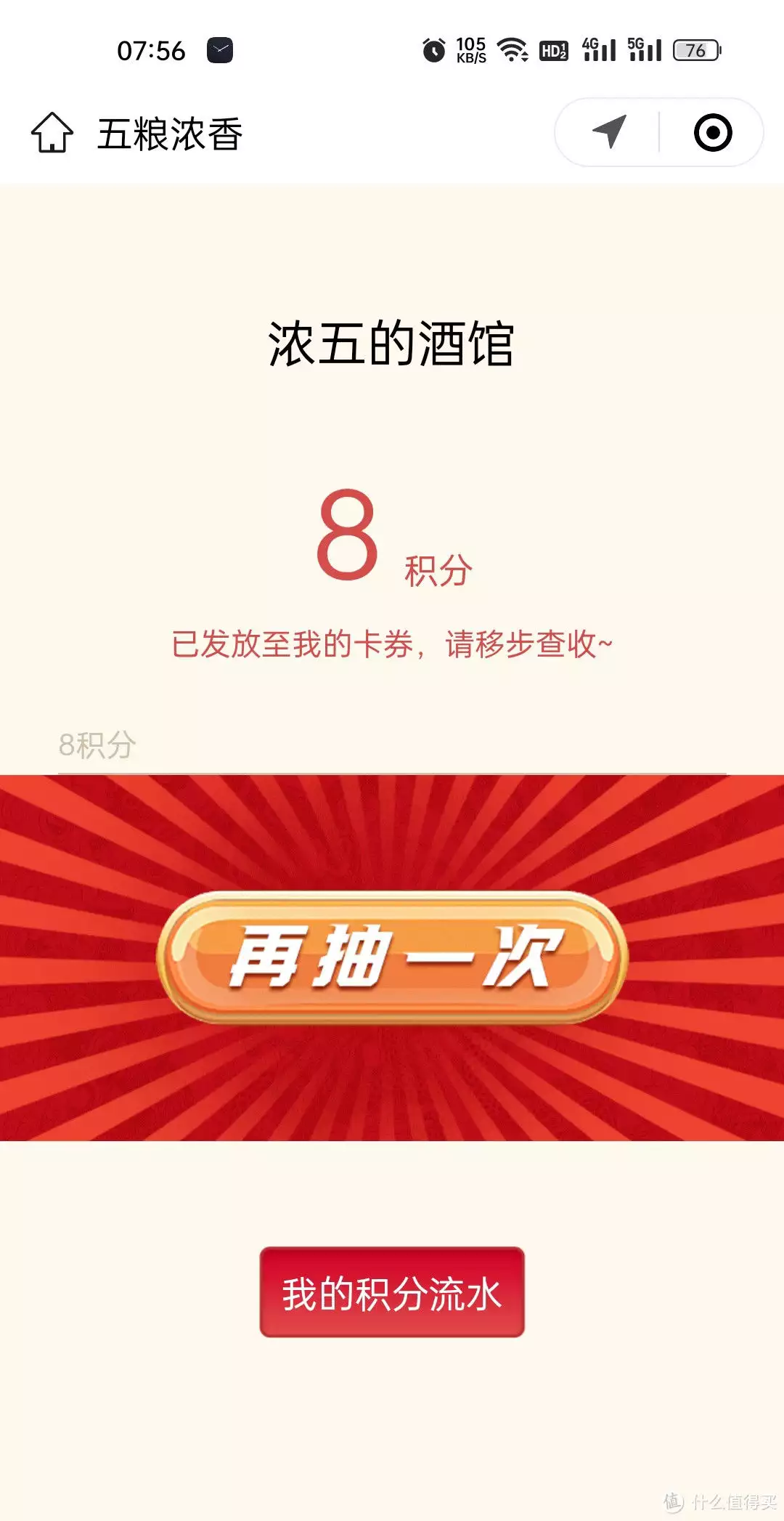Screen dimensions: 784x1521
Task: Tap 再抽一次 to draw again
Action: coord(392,957)
